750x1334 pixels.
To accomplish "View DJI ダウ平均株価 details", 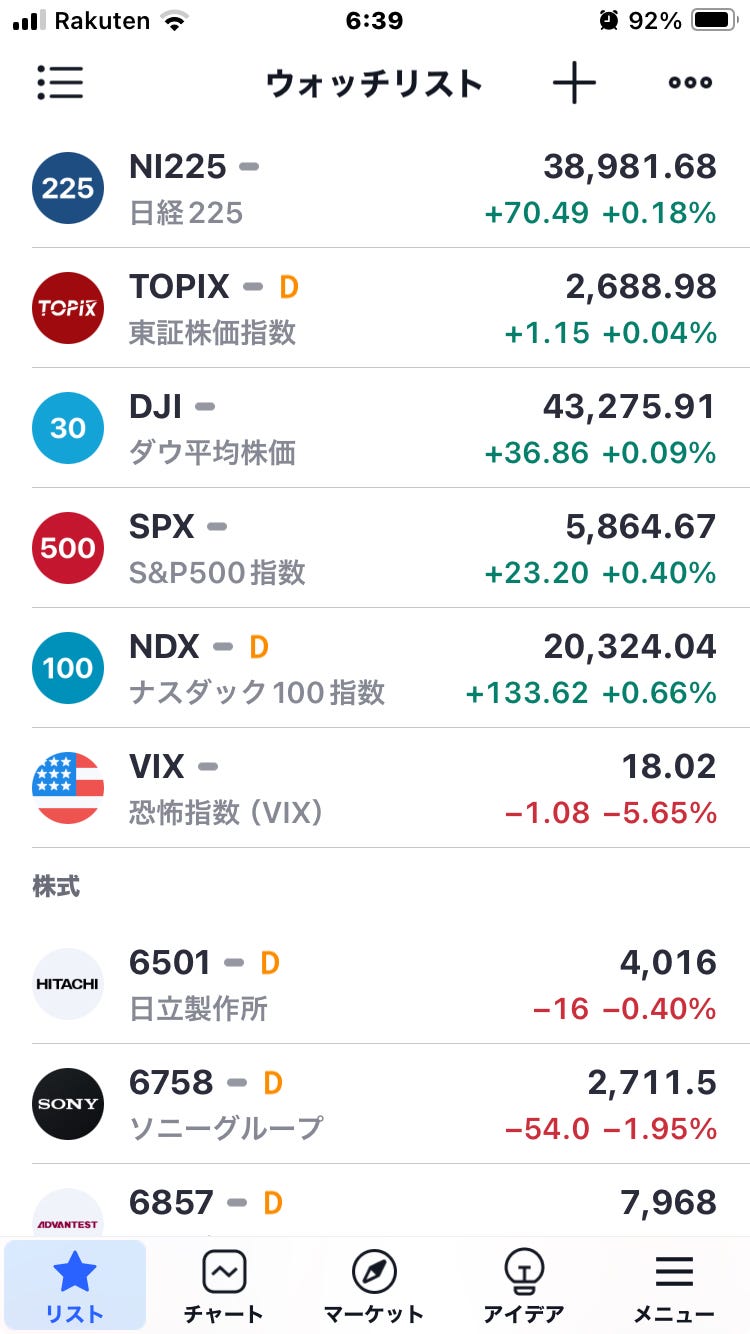I will 375,428.
